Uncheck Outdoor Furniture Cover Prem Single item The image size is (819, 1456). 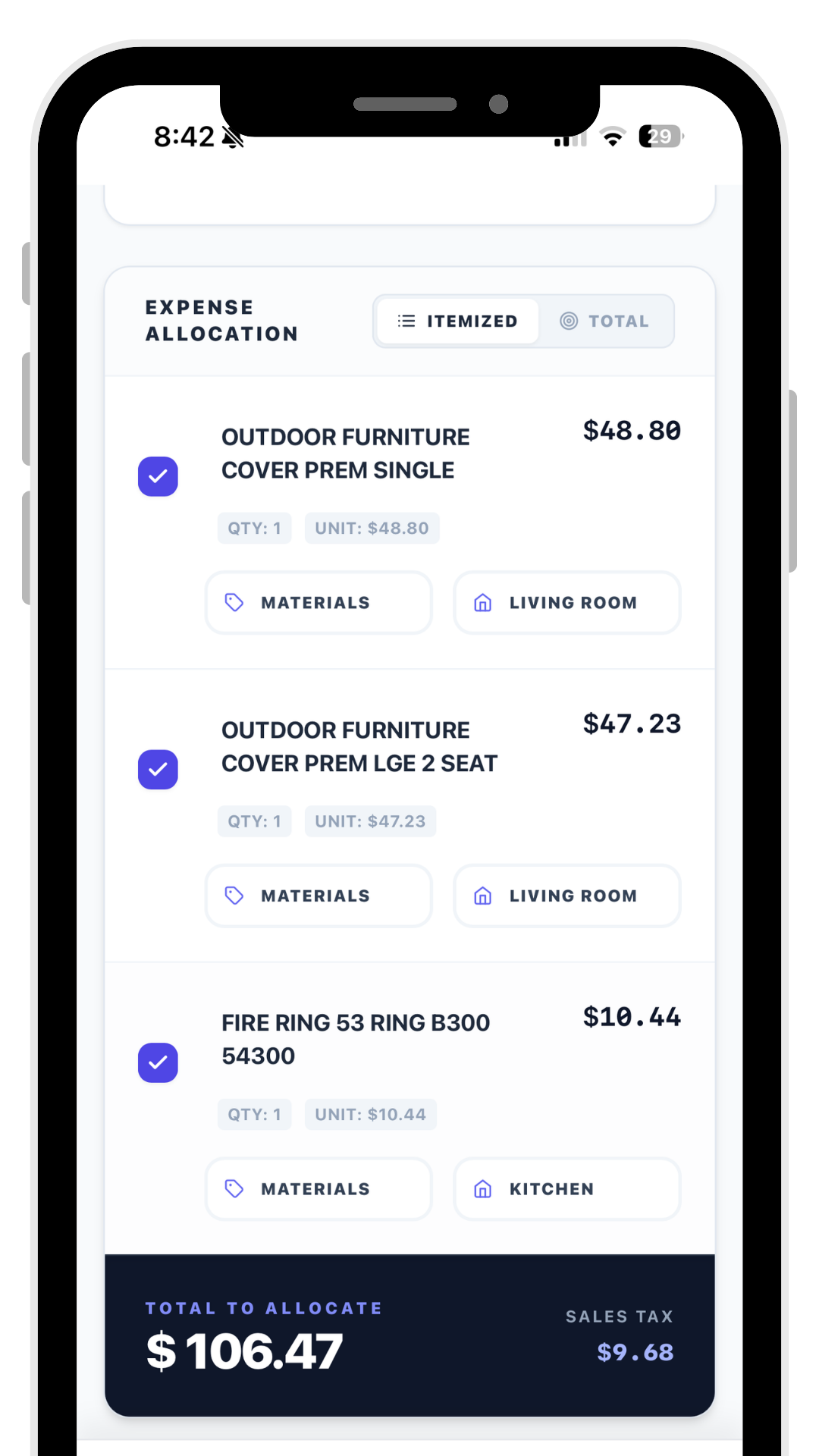(158, 476)
